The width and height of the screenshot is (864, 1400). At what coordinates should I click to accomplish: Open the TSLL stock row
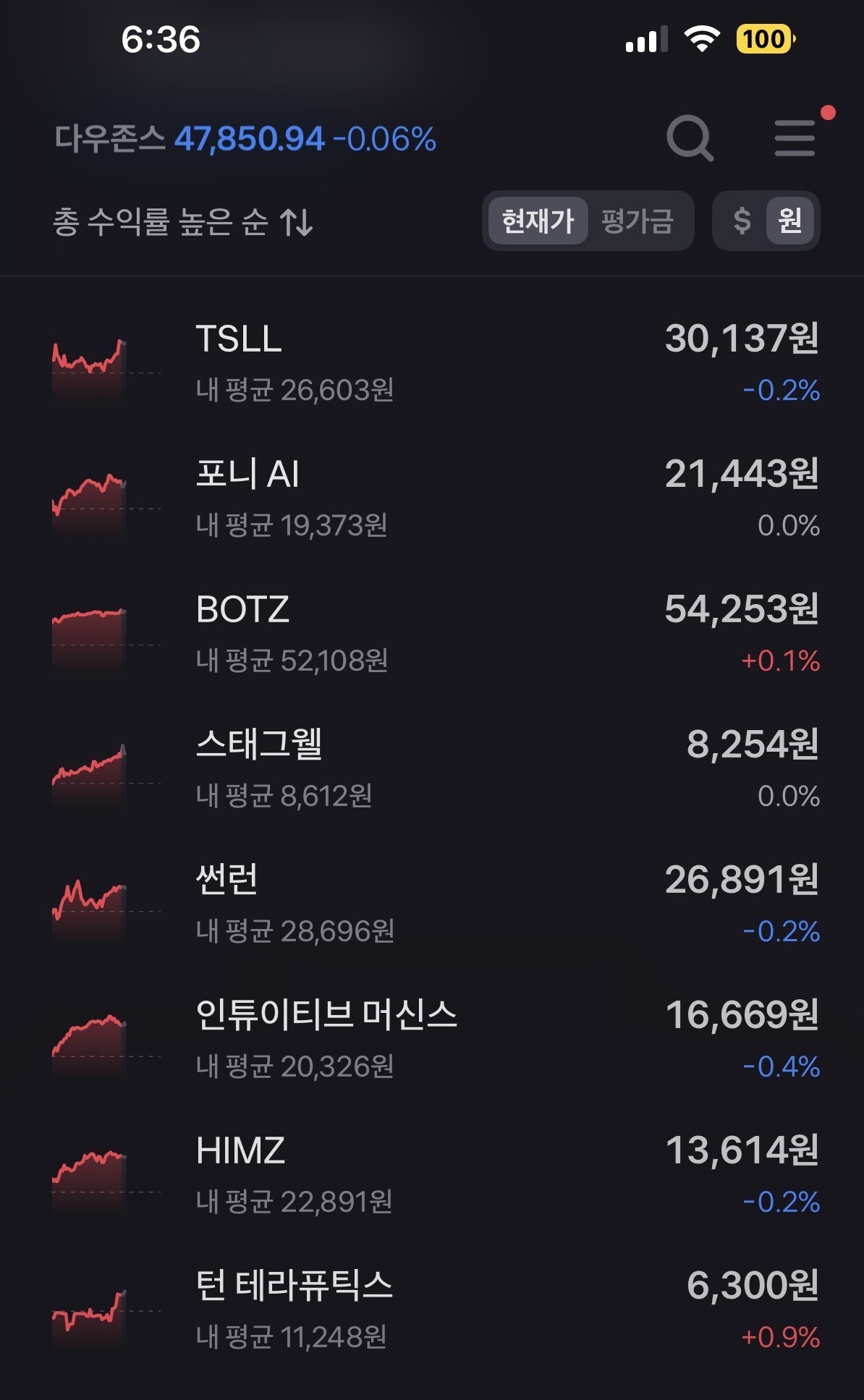pos(432,364)
